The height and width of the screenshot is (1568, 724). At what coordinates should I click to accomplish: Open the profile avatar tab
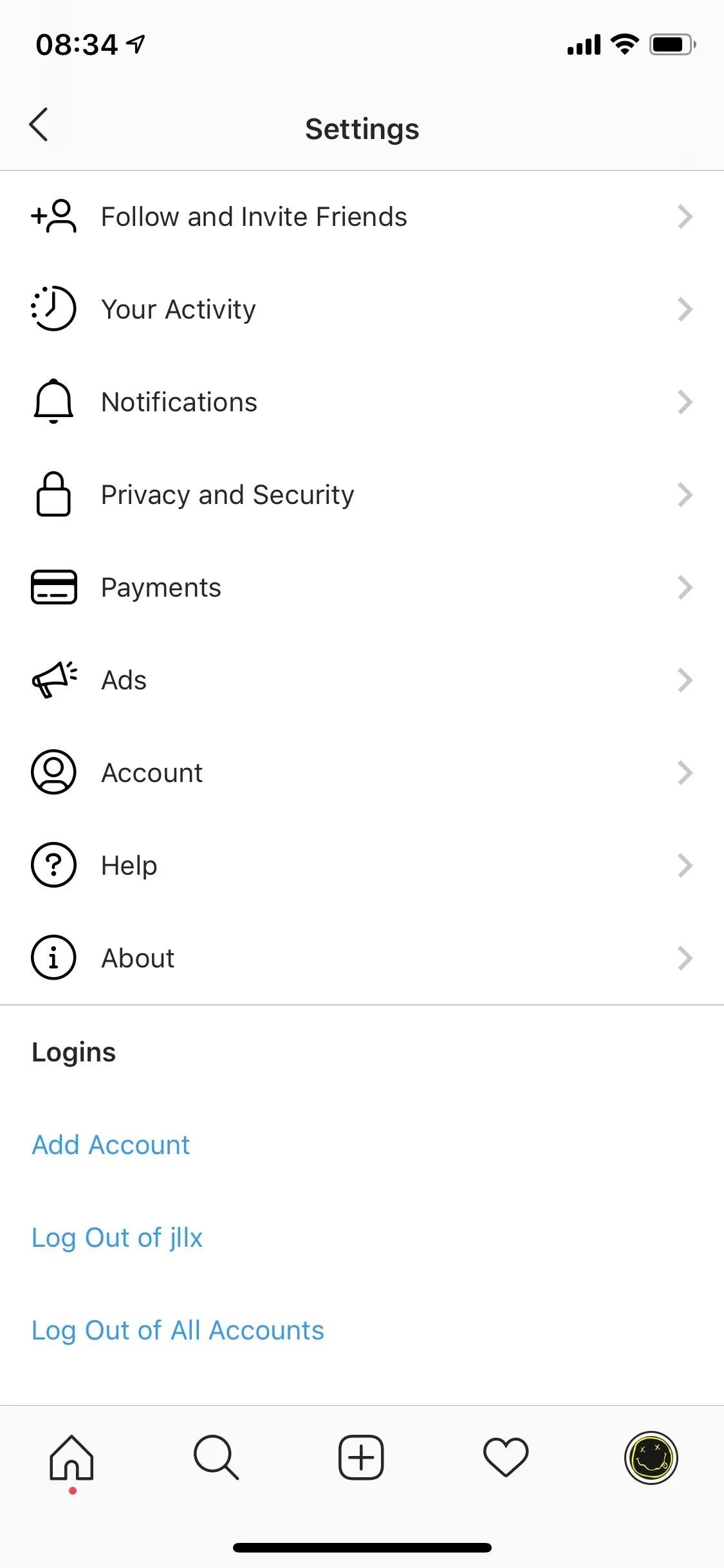coord(651,1458)
